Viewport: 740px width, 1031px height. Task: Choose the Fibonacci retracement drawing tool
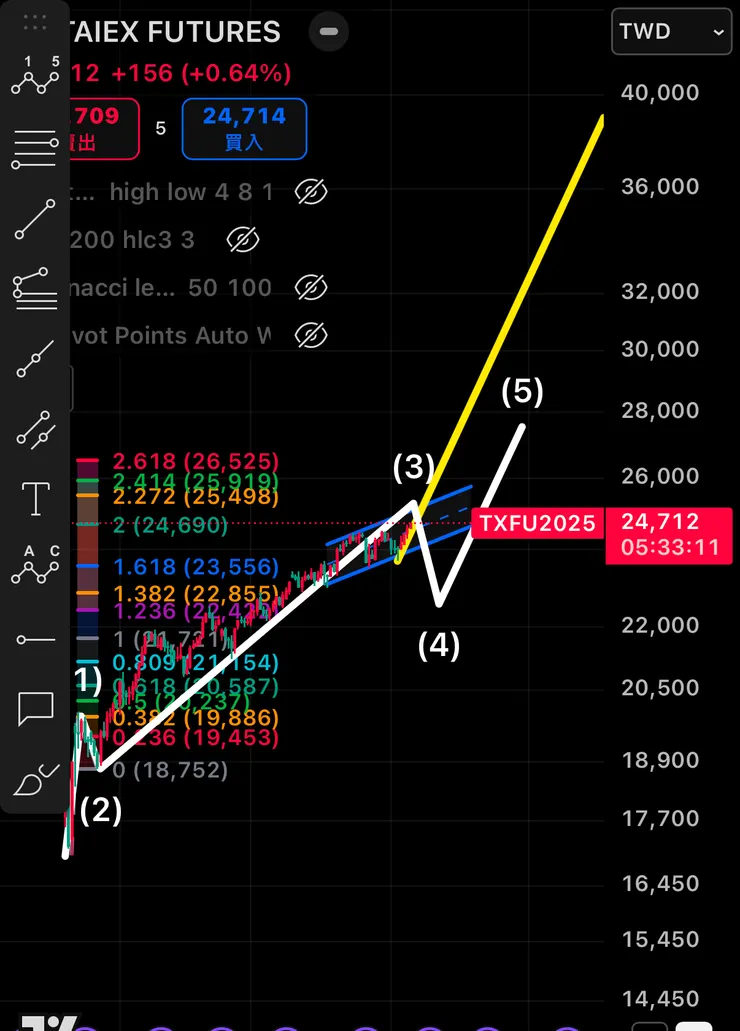pos(36,149)
